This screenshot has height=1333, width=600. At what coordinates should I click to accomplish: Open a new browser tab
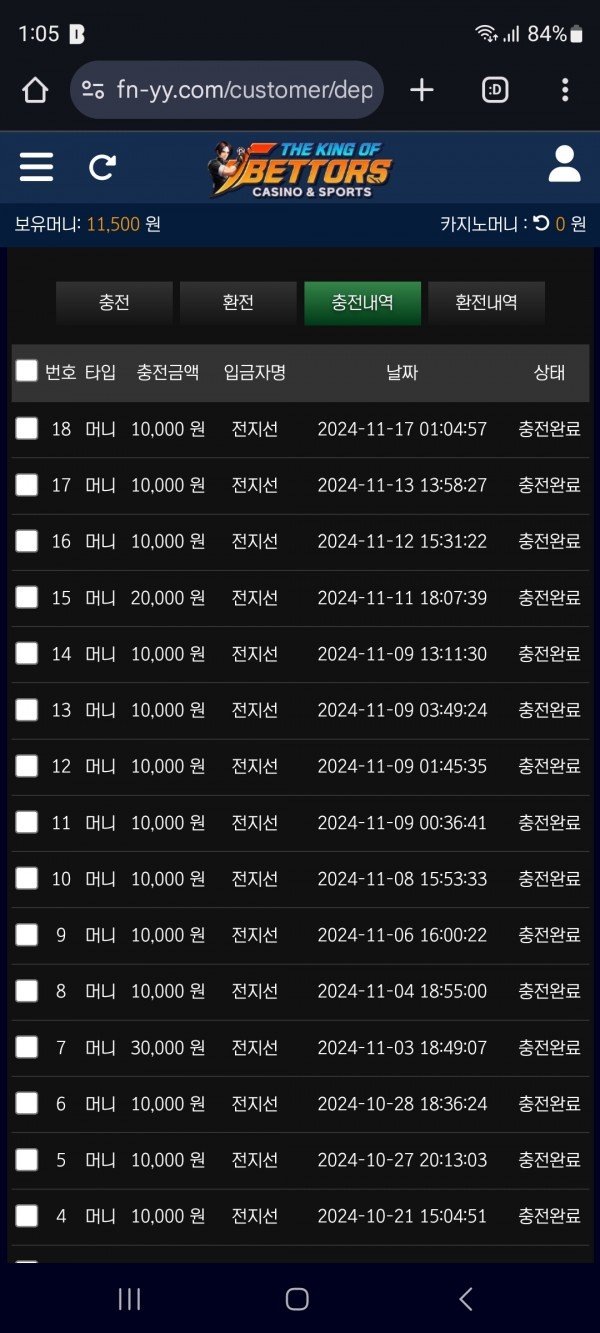422,90
